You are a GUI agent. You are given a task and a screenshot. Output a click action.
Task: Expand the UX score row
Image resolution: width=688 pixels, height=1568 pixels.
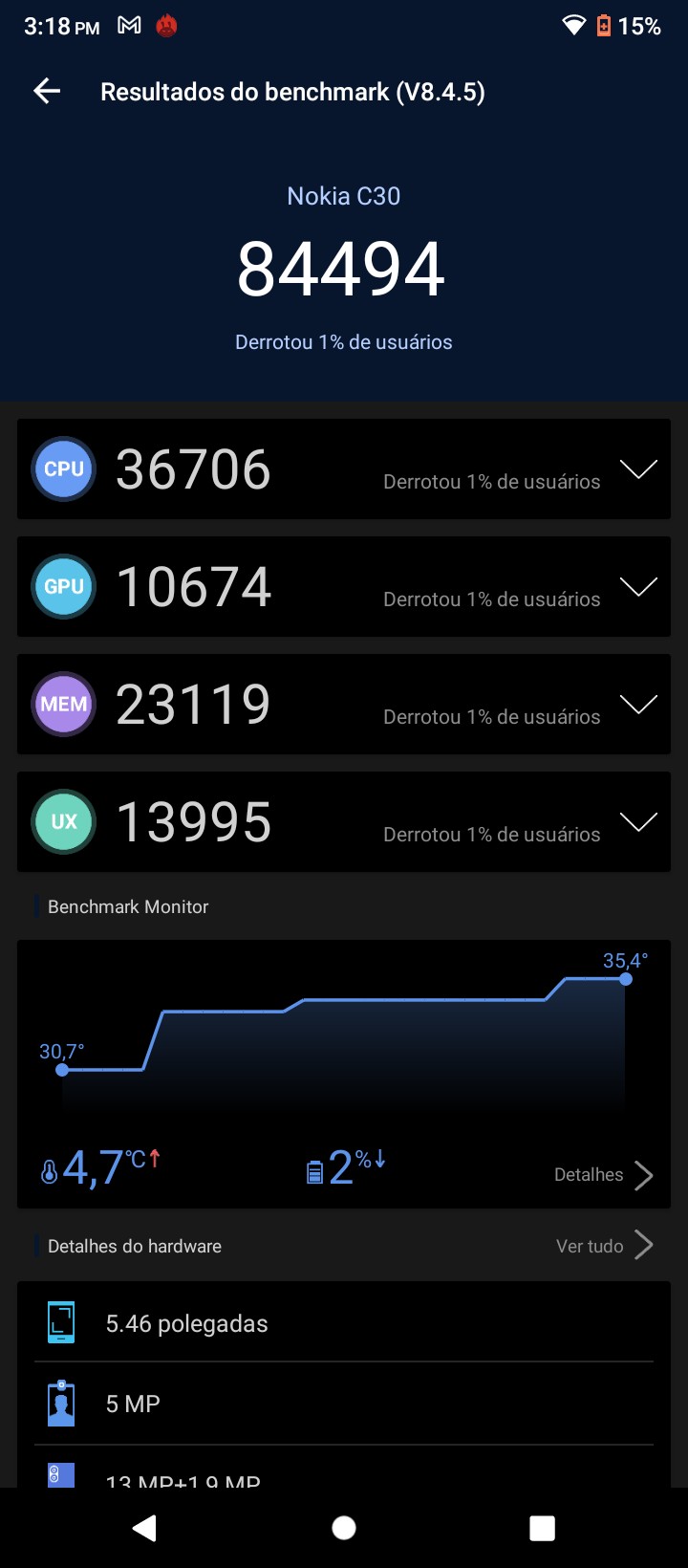(x=638, y=822)
